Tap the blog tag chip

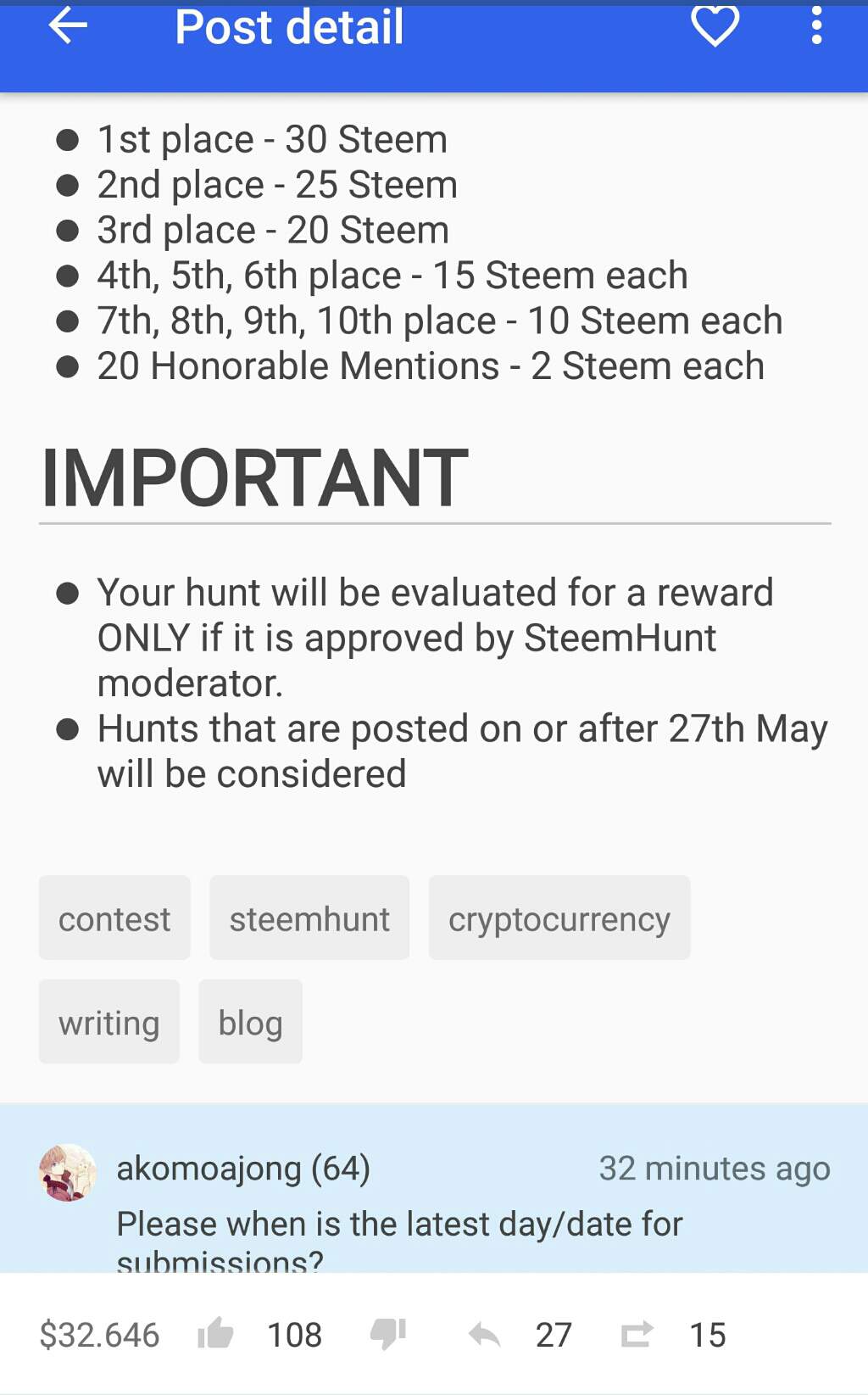[250, 1023]
